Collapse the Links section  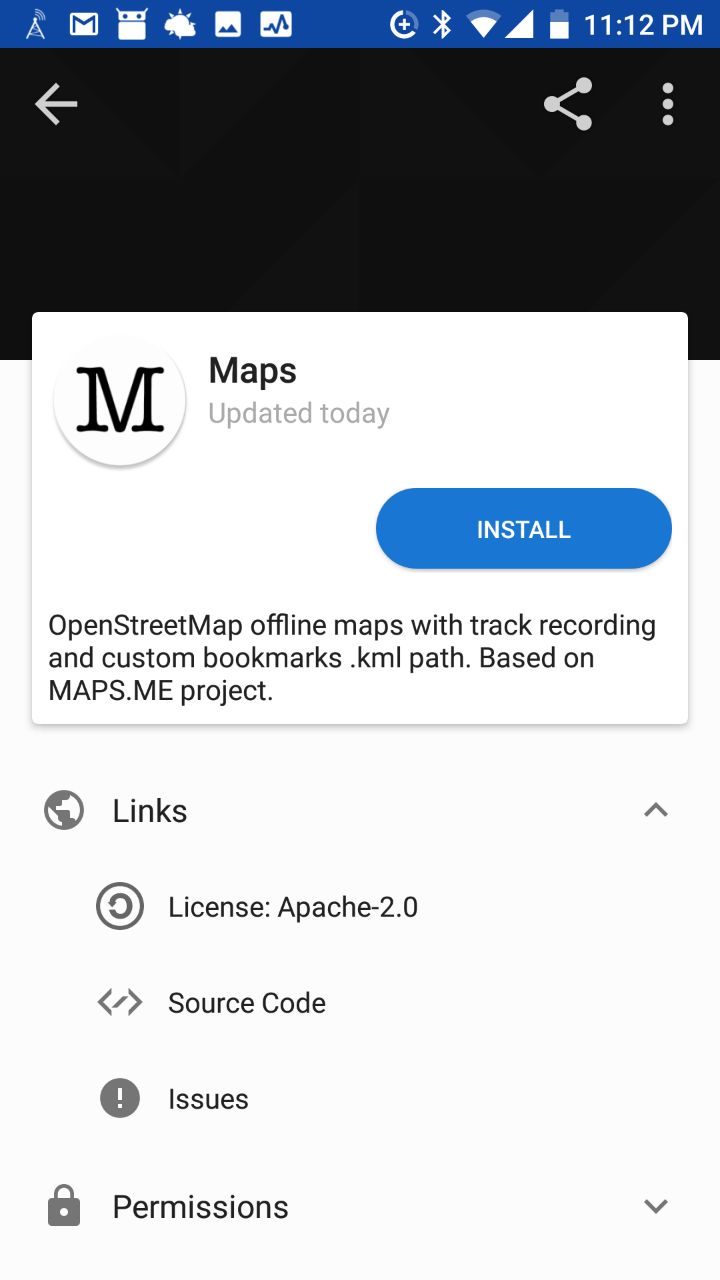[x=360, y=811]
